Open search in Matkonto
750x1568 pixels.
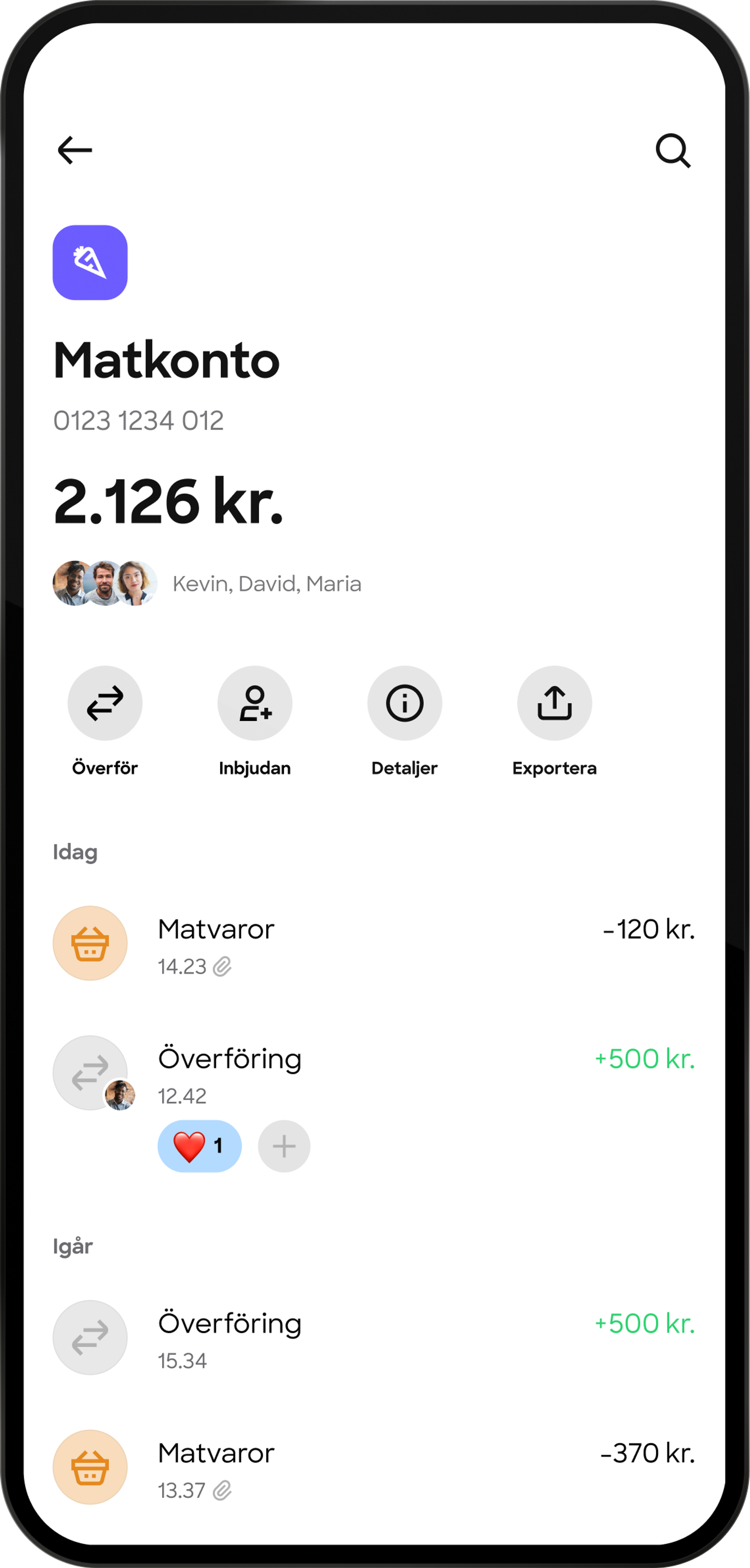pyautogui.click(x=673, y=151)
